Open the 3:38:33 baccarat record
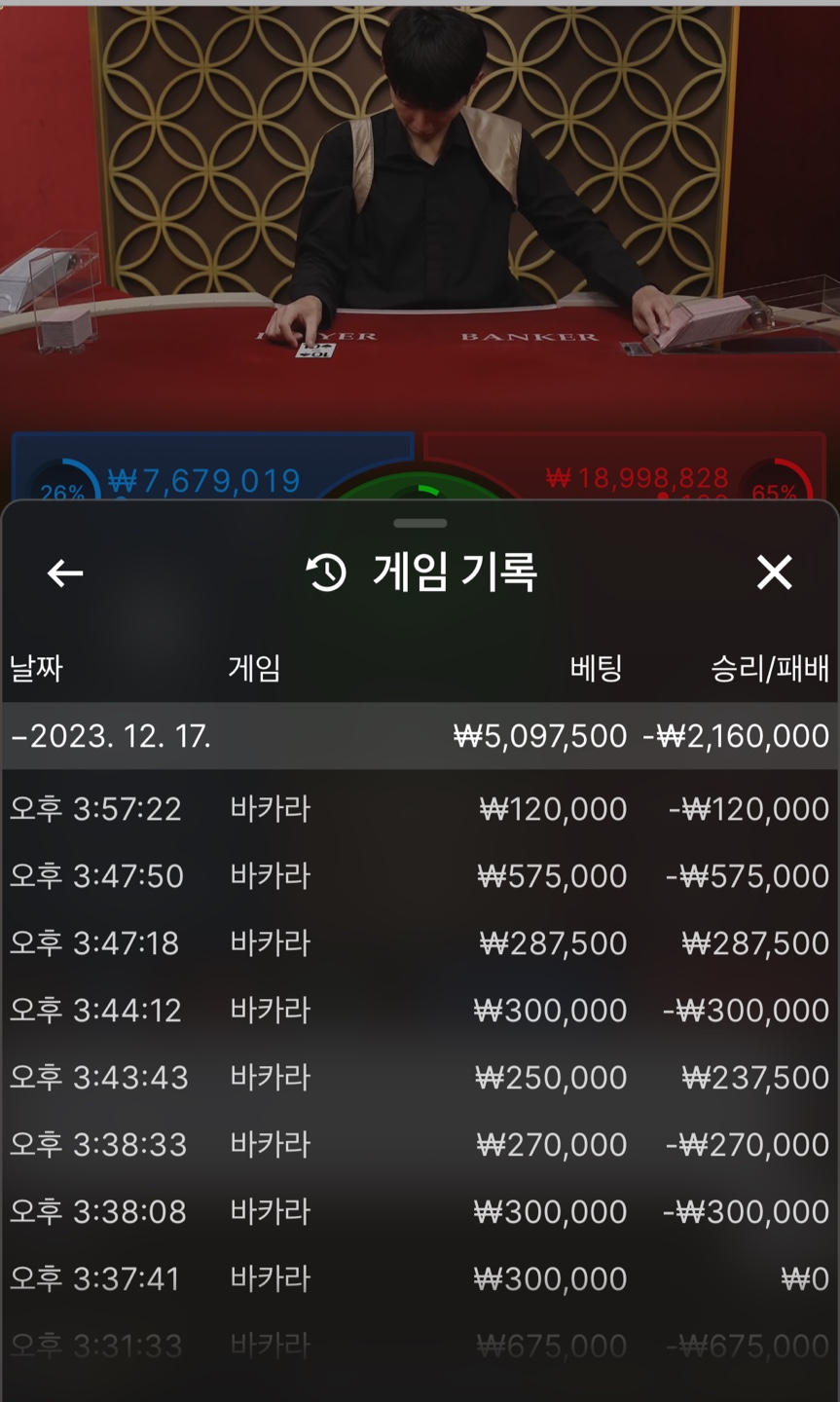Image resolution: width=840 pixels, height=1402 pixels. click(420, 1145)
